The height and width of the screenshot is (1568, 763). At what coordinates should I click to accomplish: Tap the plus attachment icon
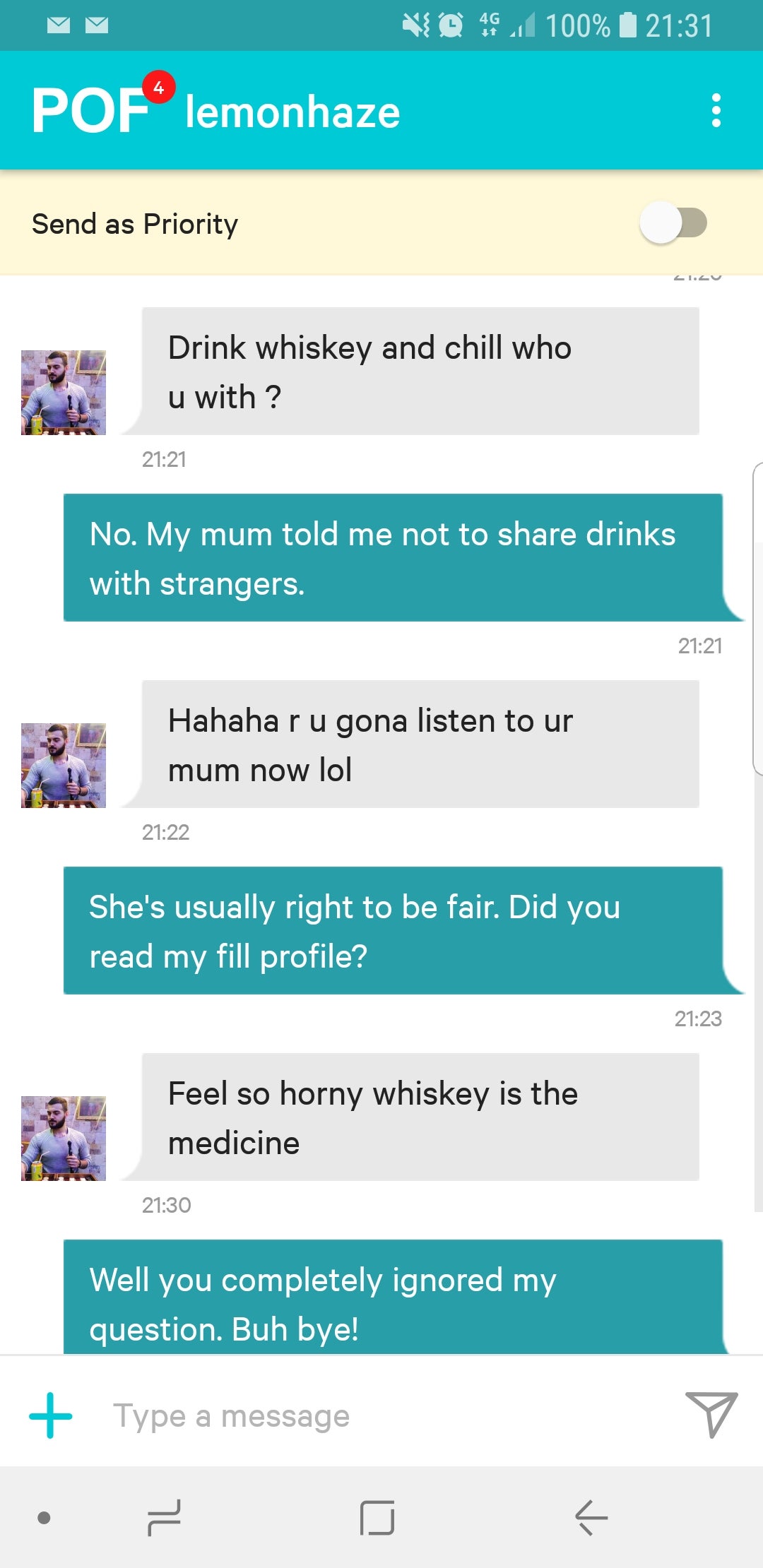51,1415
